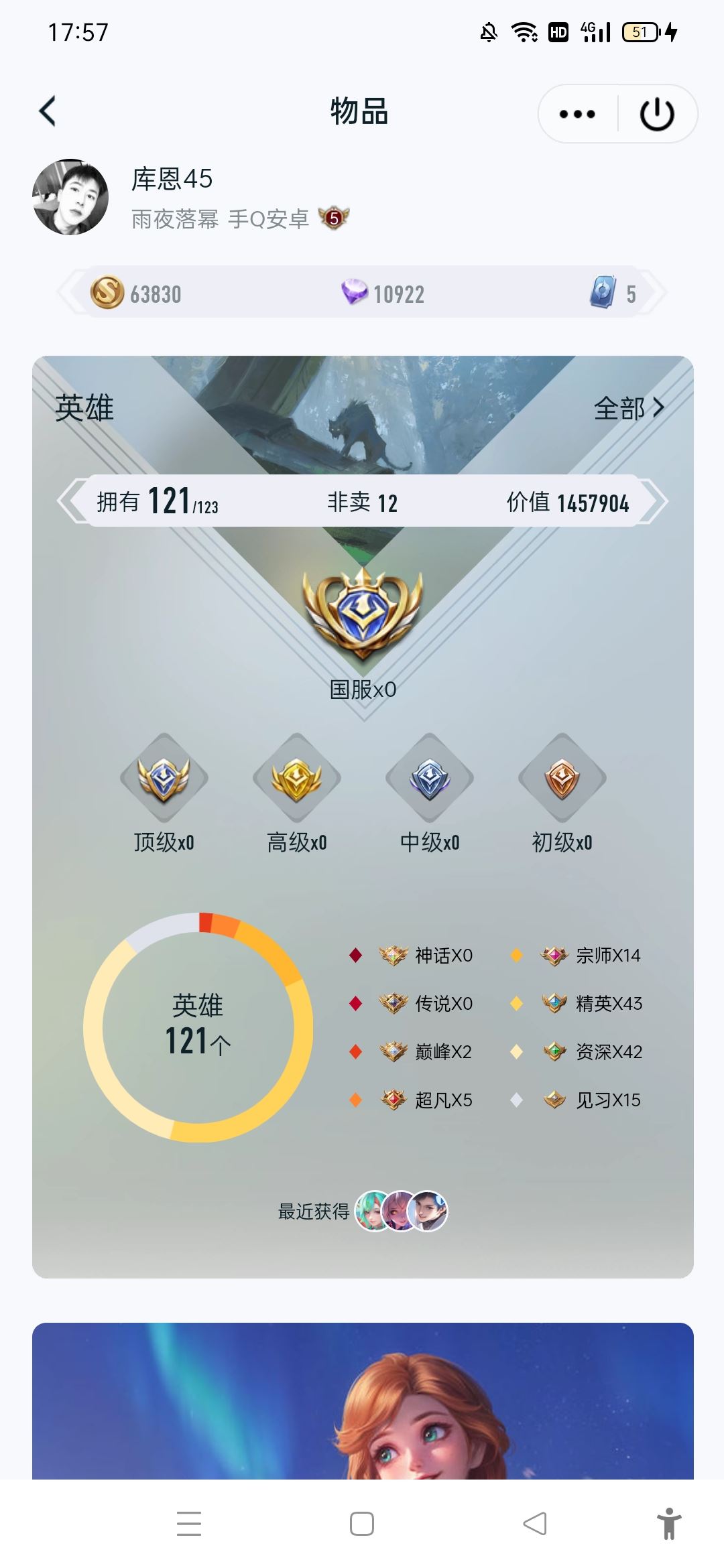Open the 全部 heroes list
The height and width of the screenshot is (1568, 724).
pyautogui.click(x=628, y=408)
